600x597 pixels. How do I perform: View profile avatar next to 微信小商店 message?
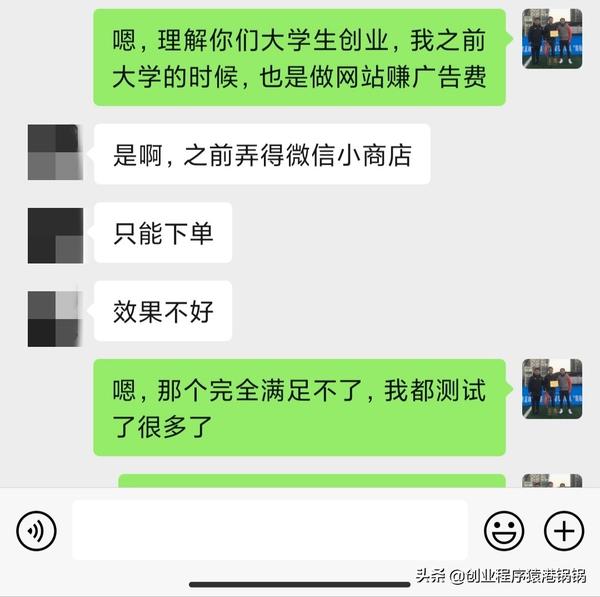[54, 152]
